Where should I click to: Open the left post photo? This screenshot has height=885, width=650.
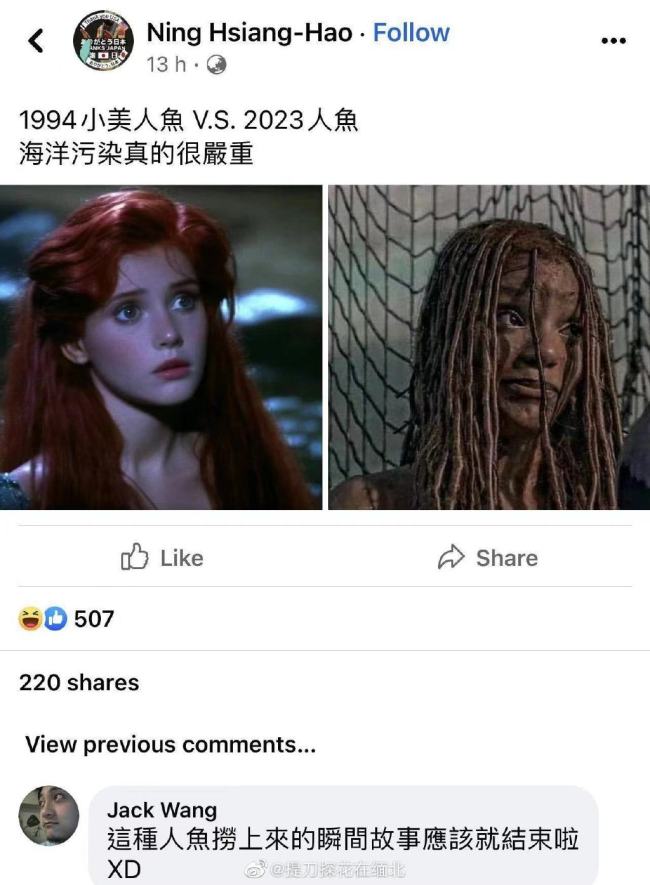pos(161,347)
